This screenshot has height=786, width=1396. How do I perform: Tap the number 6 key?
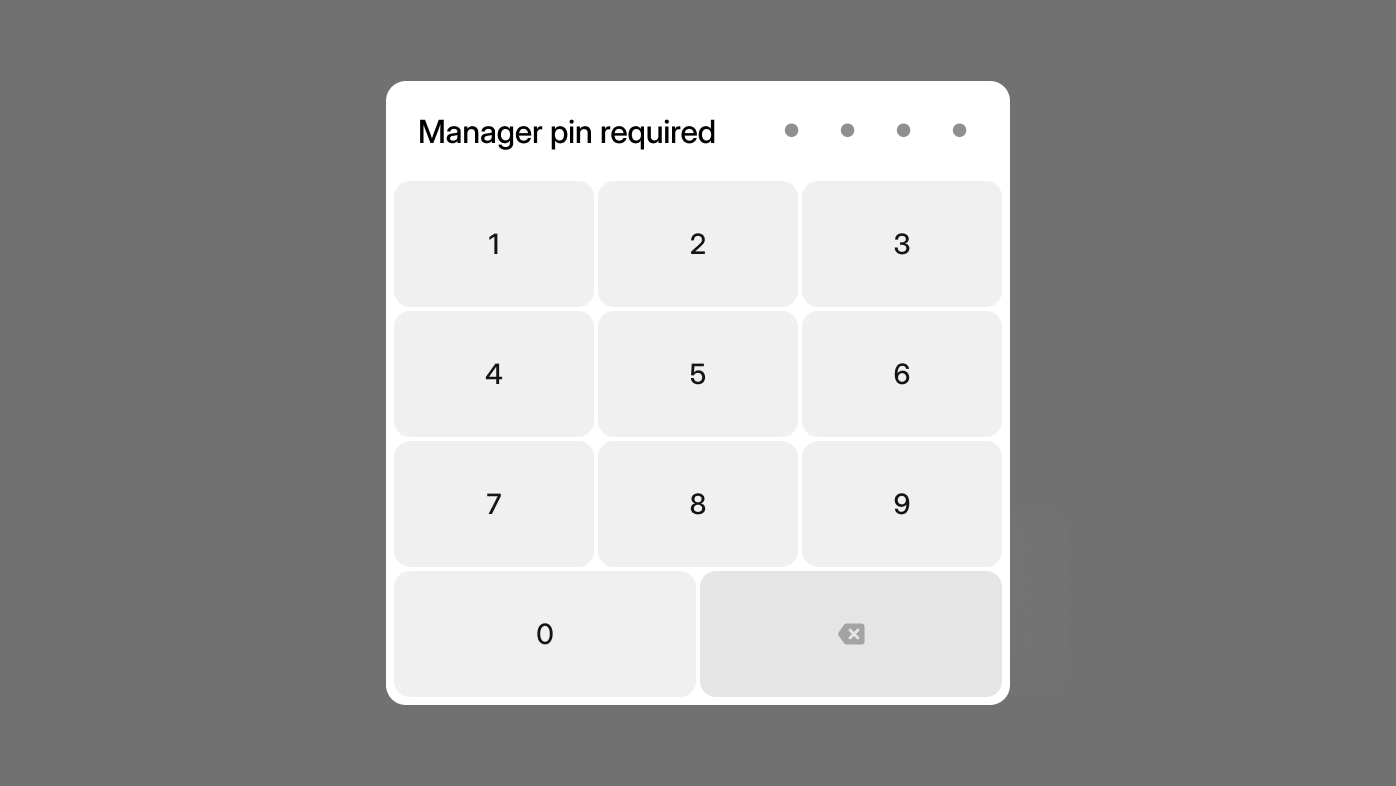902,374
